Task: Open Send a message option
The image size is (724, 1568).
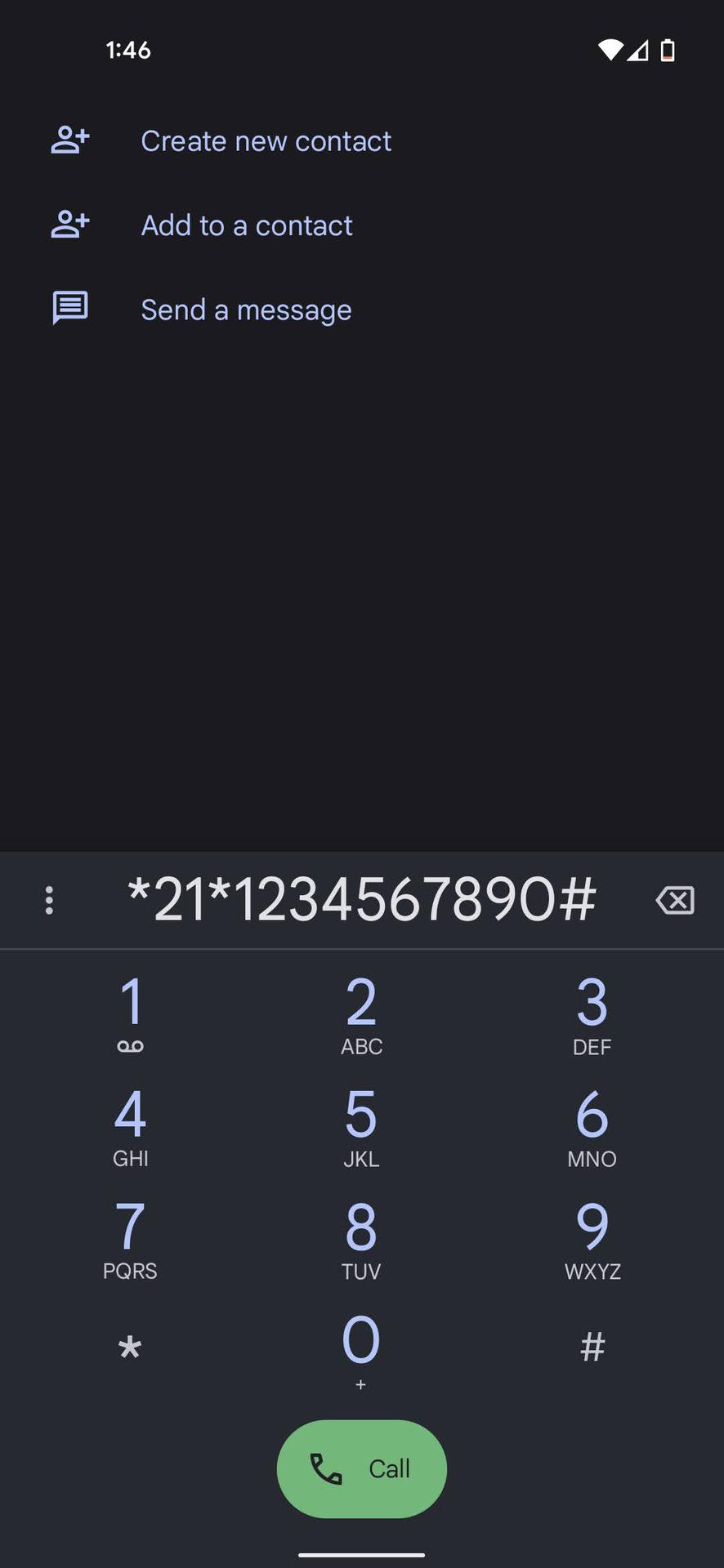Action: click(x=245, y=310)
